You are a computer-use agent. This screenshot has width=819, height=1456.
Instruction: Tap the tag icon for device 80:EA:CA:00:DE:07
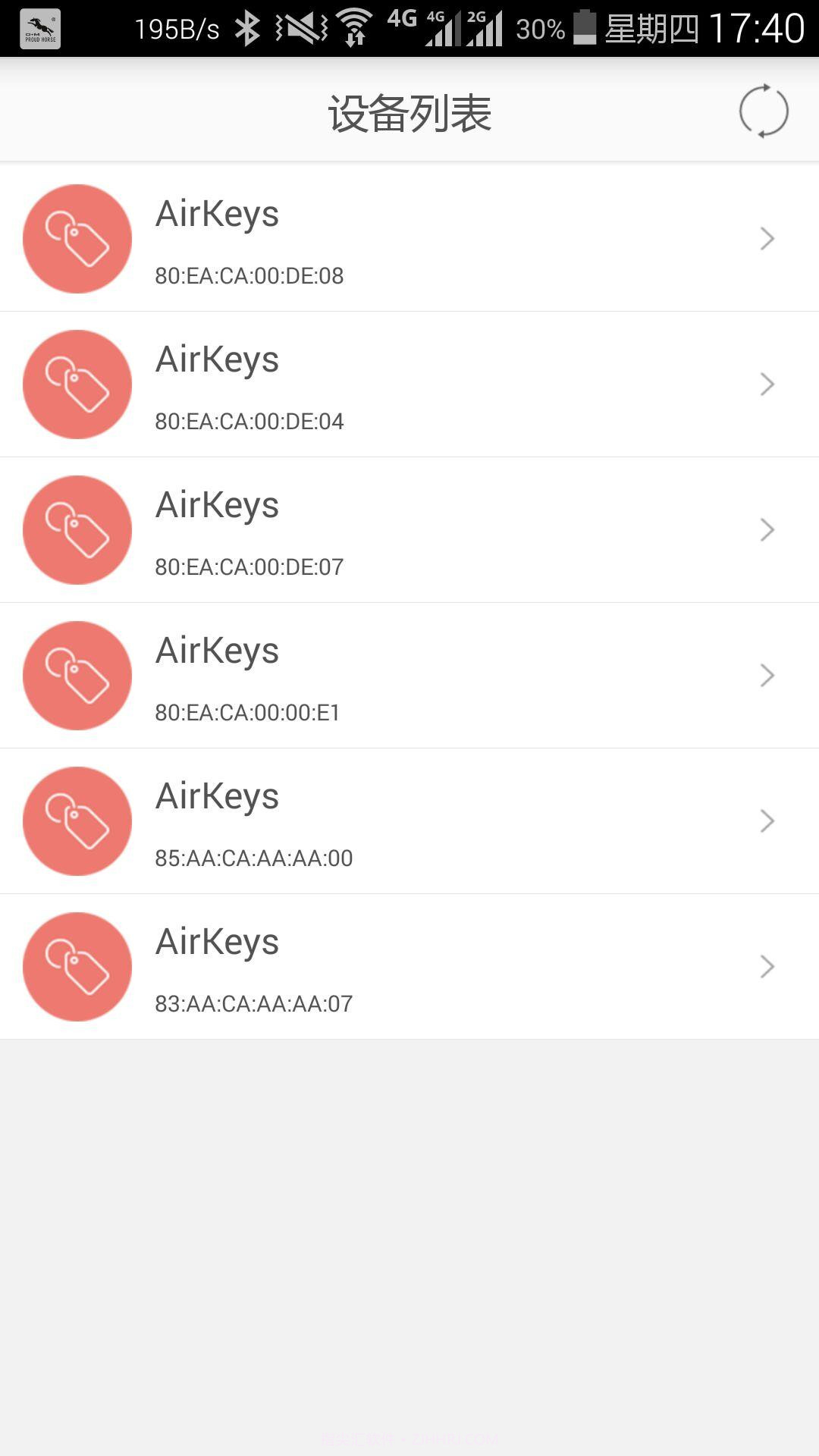[77, 529]
